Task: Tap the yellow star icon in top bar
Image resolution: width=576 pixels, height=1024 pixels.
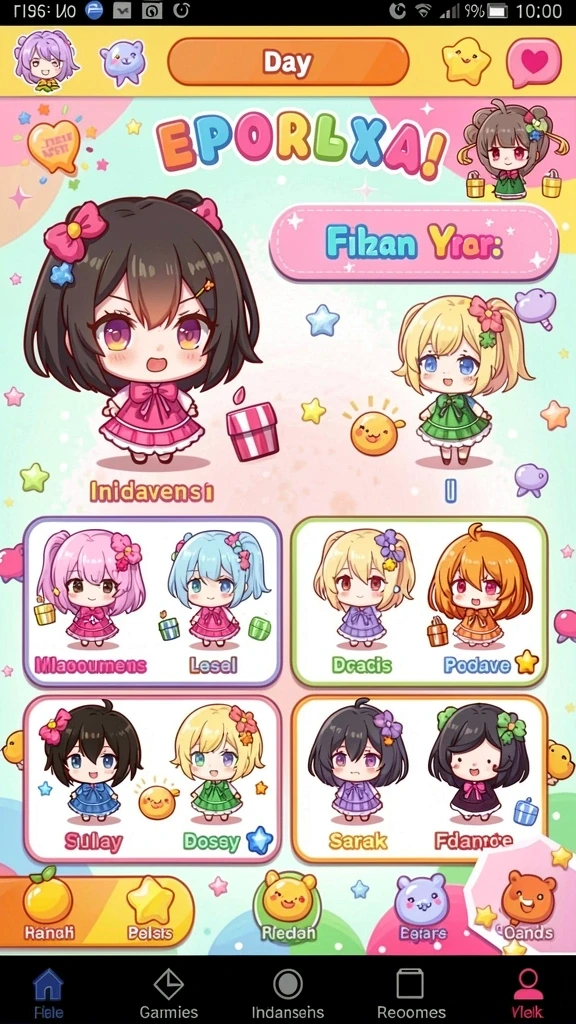Action: click(x=466, y=61)
